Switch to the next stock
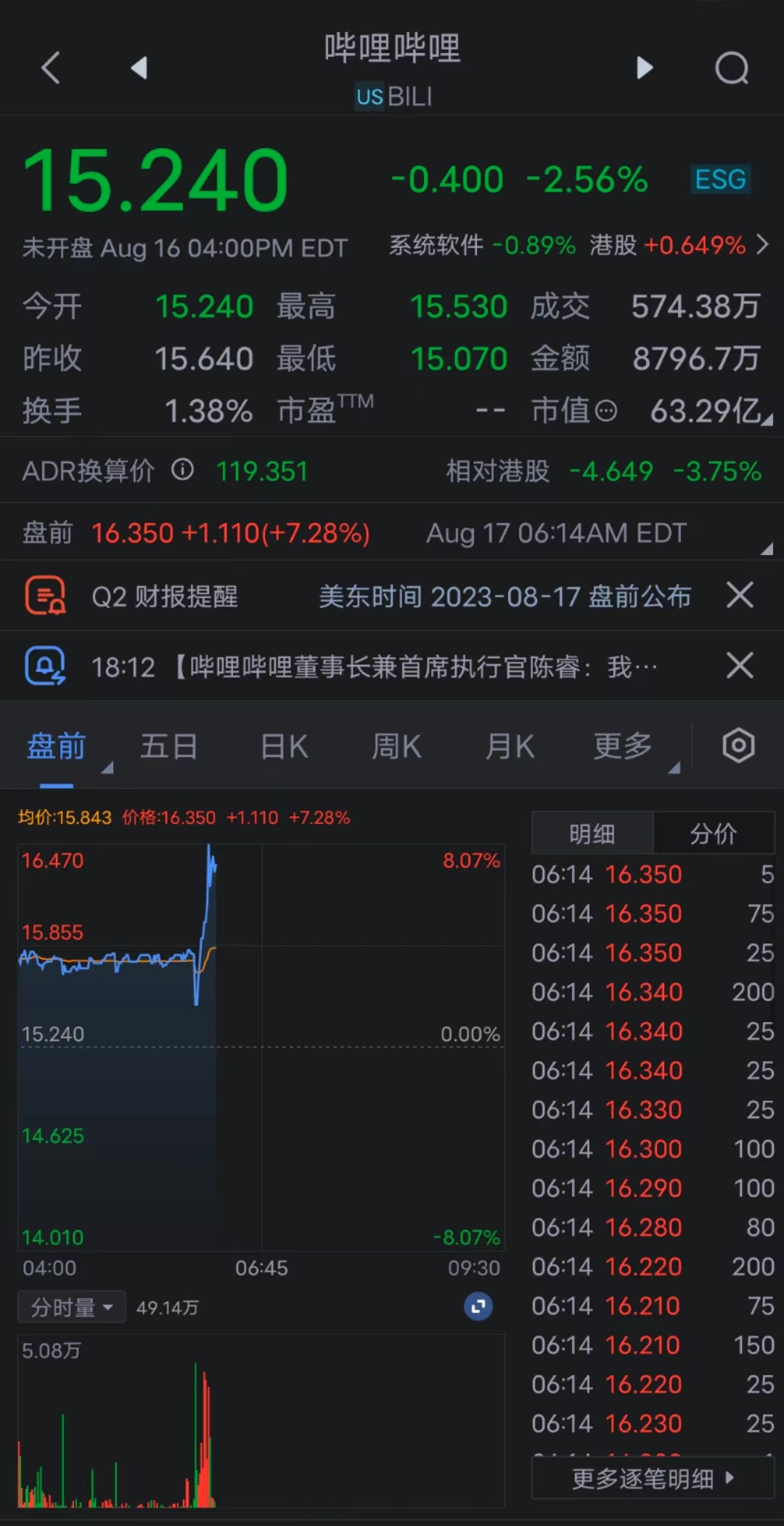Image resolution: width=784 pixels, height=1526 pixels. 644,68
